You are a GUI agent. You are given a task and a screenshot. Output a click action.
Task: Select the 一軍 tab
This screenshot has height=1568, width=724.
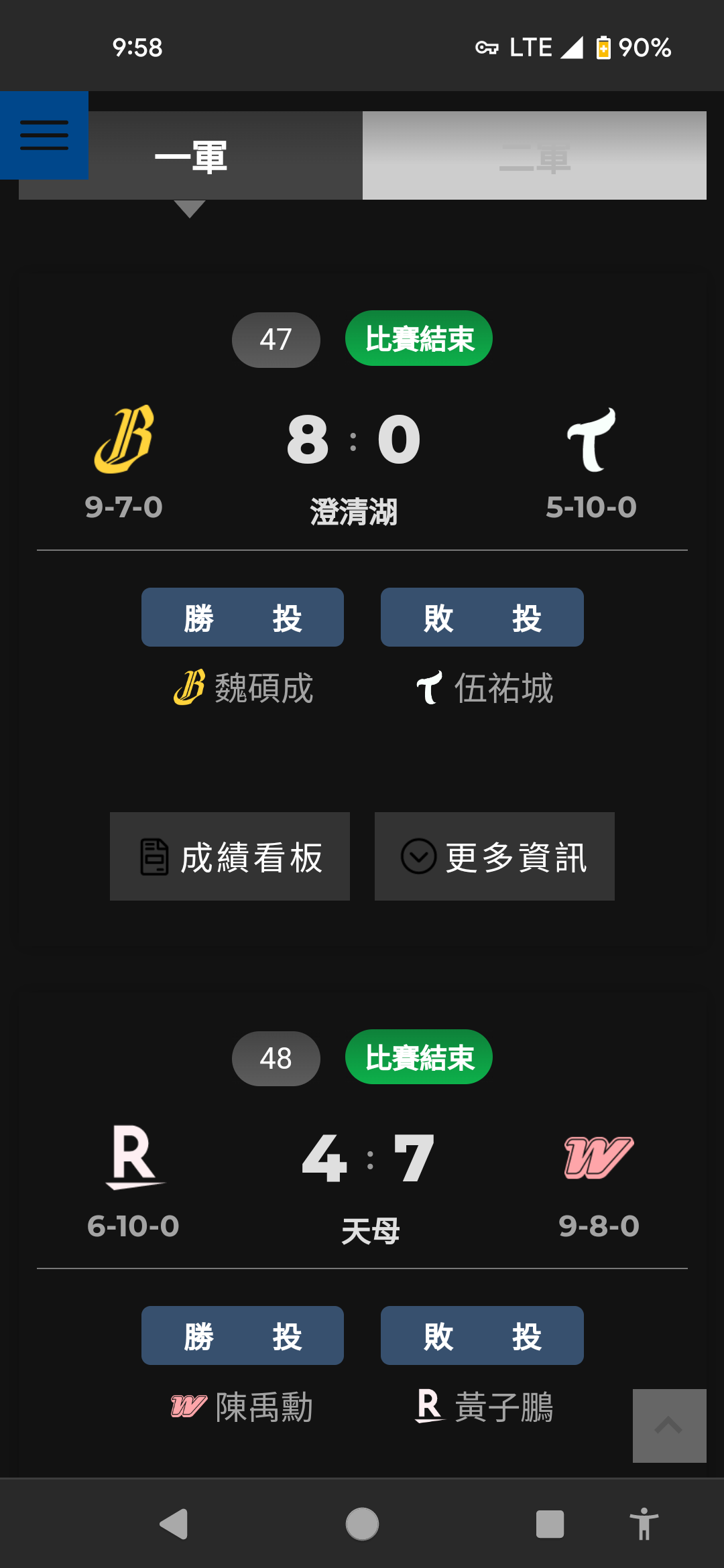point(191,156)
